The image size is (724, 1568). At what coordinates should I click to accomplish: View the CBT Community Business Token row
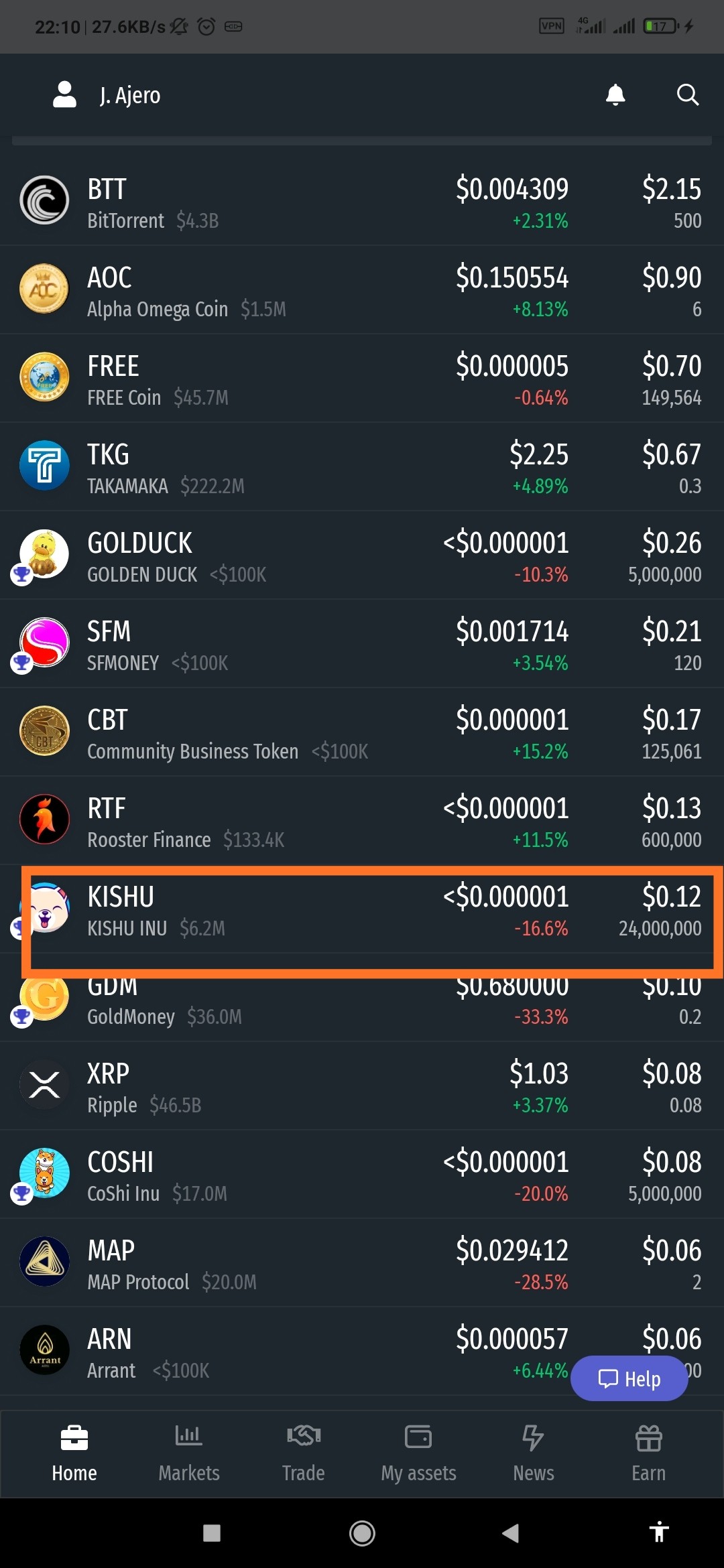pyautogui.click(x=362, y=732)
